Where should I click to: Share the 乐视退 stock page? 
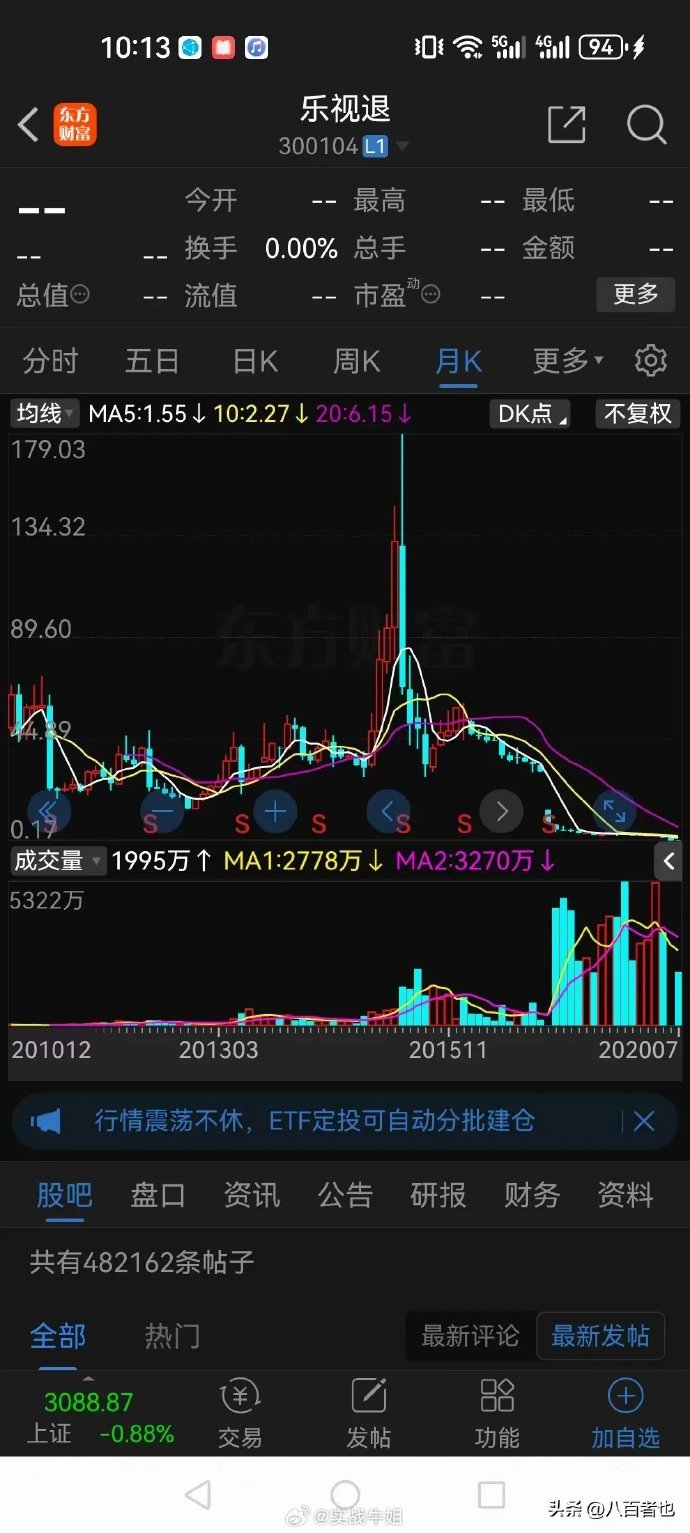pos(566,125)
